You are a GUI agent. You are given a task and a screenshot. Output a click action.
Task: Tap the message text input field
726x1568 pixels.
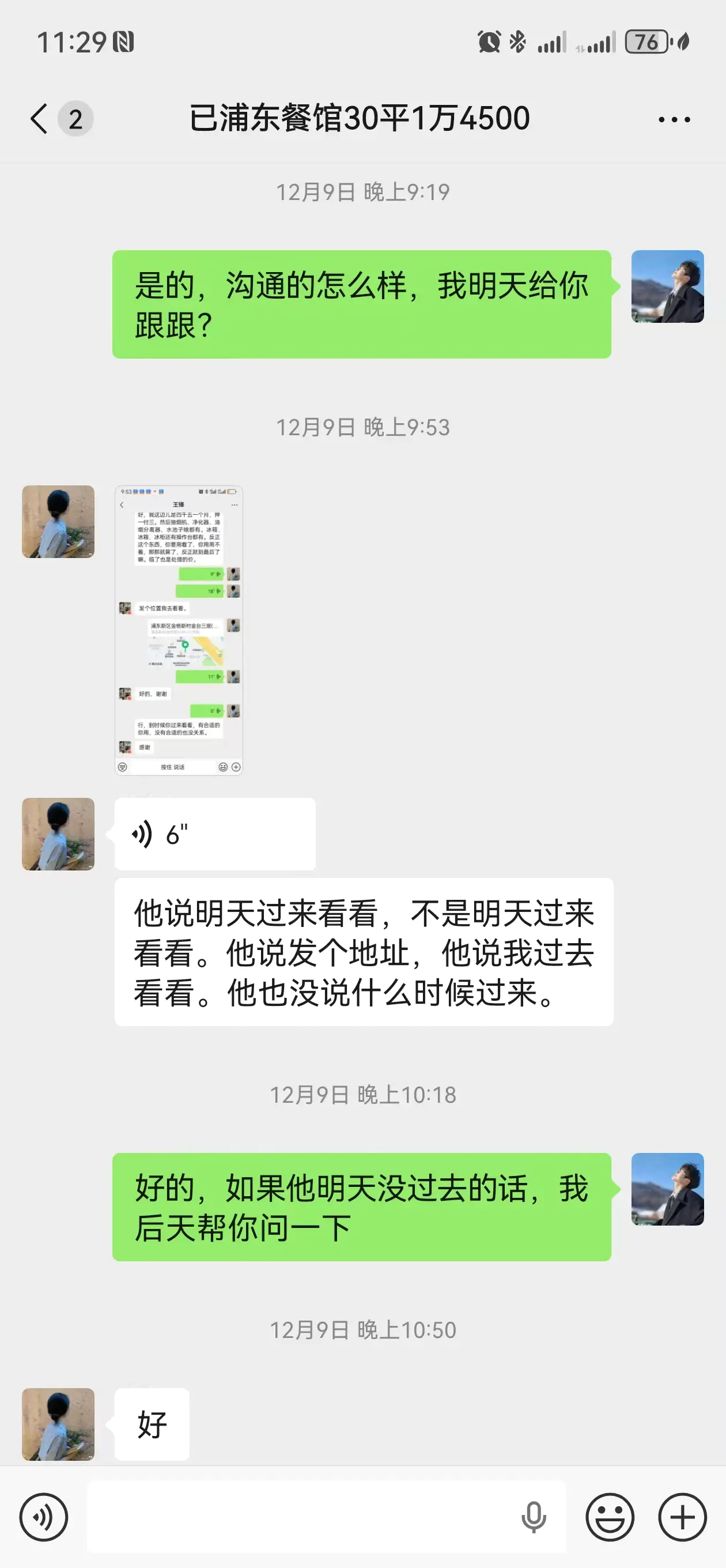[x=298, y=1517]
